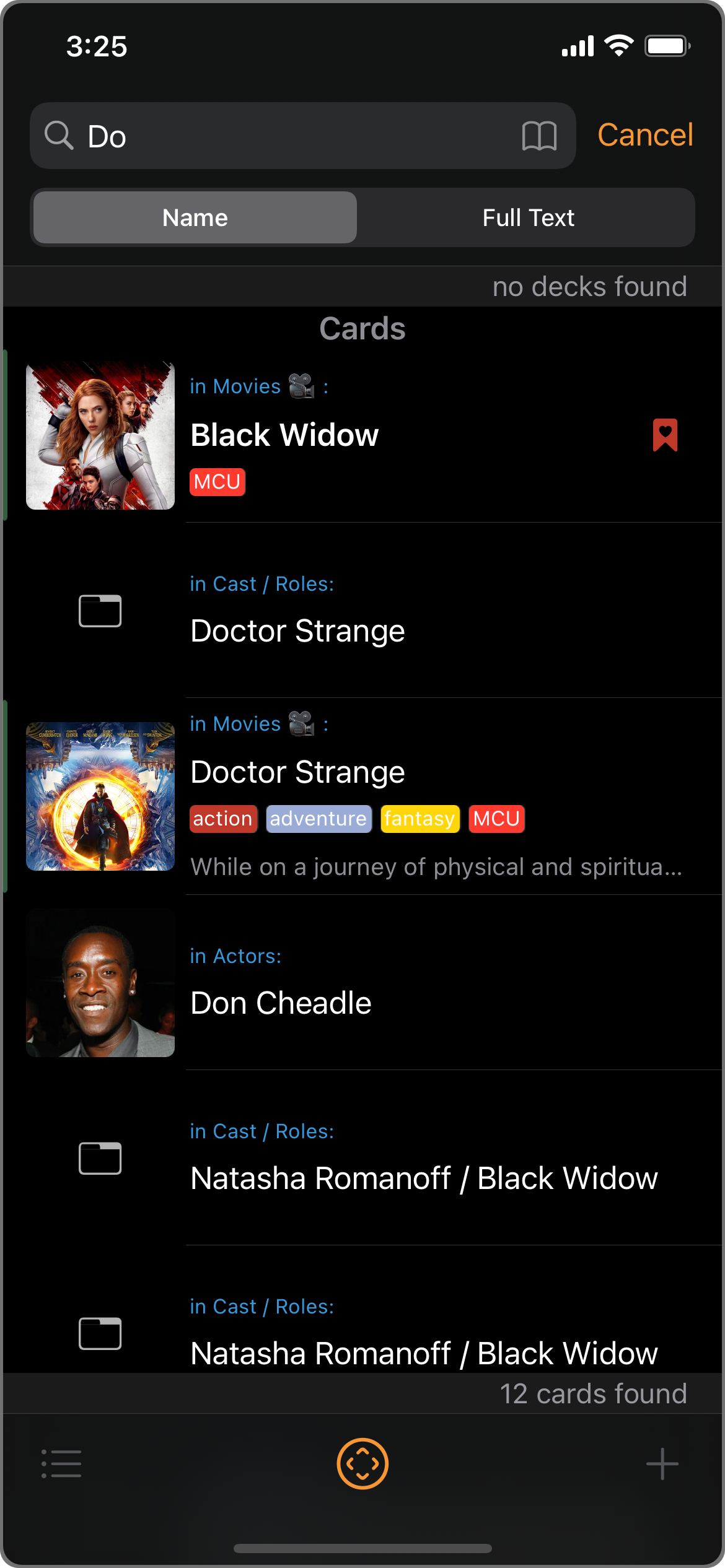Open the book icon in search bar
The image size is (725, 1568).
tap(539, 136)
